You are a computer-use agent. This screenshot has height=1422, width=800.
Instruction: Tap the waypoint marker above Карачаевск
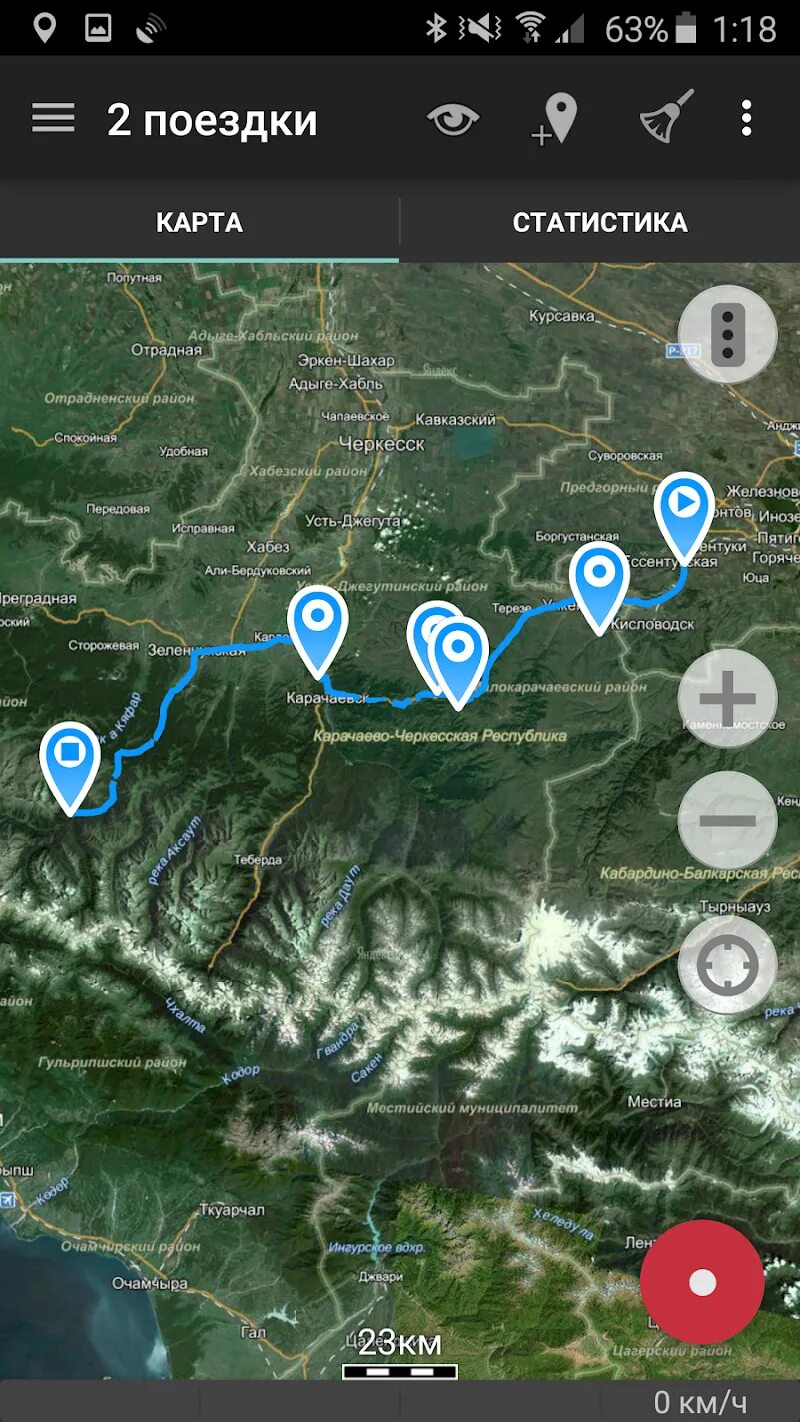click(x=317, y=624)
